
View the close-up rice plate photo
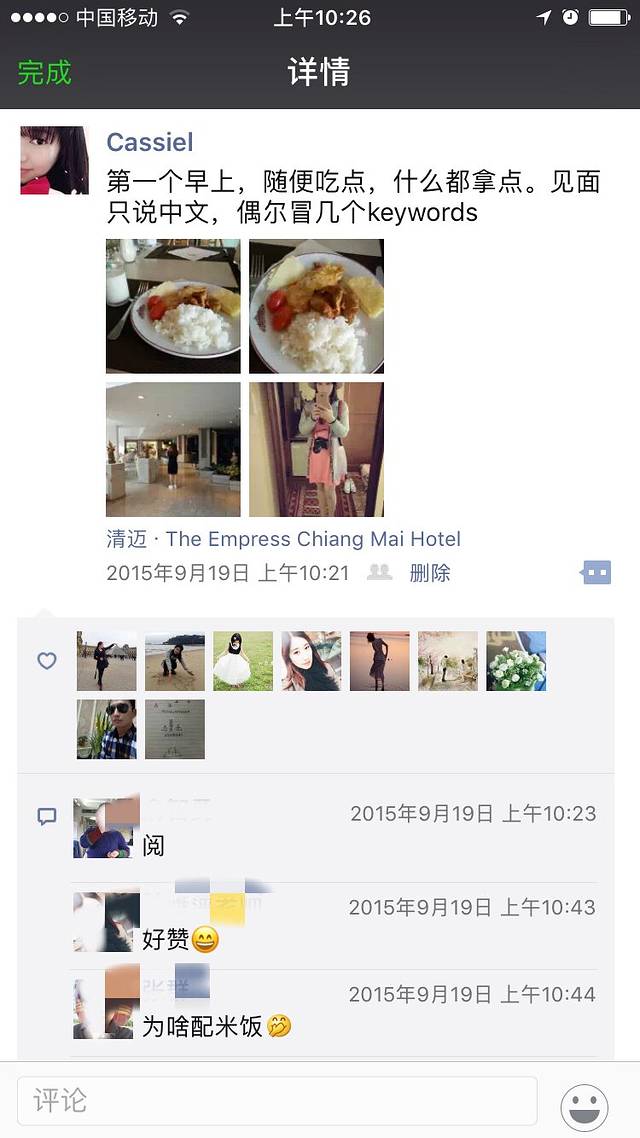point(316,306)
